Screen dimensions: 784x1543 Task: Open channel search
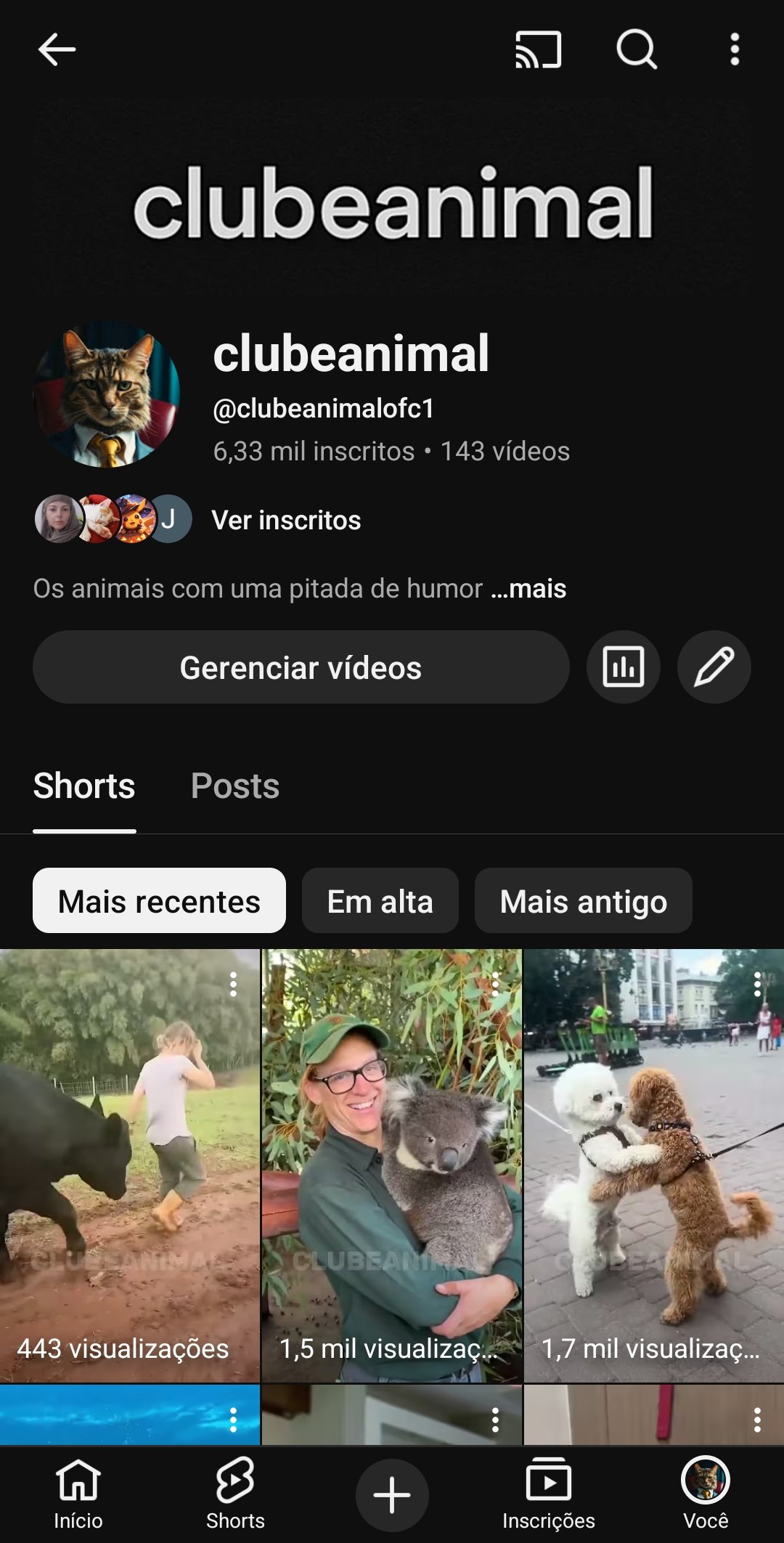(x=635, y=49)
